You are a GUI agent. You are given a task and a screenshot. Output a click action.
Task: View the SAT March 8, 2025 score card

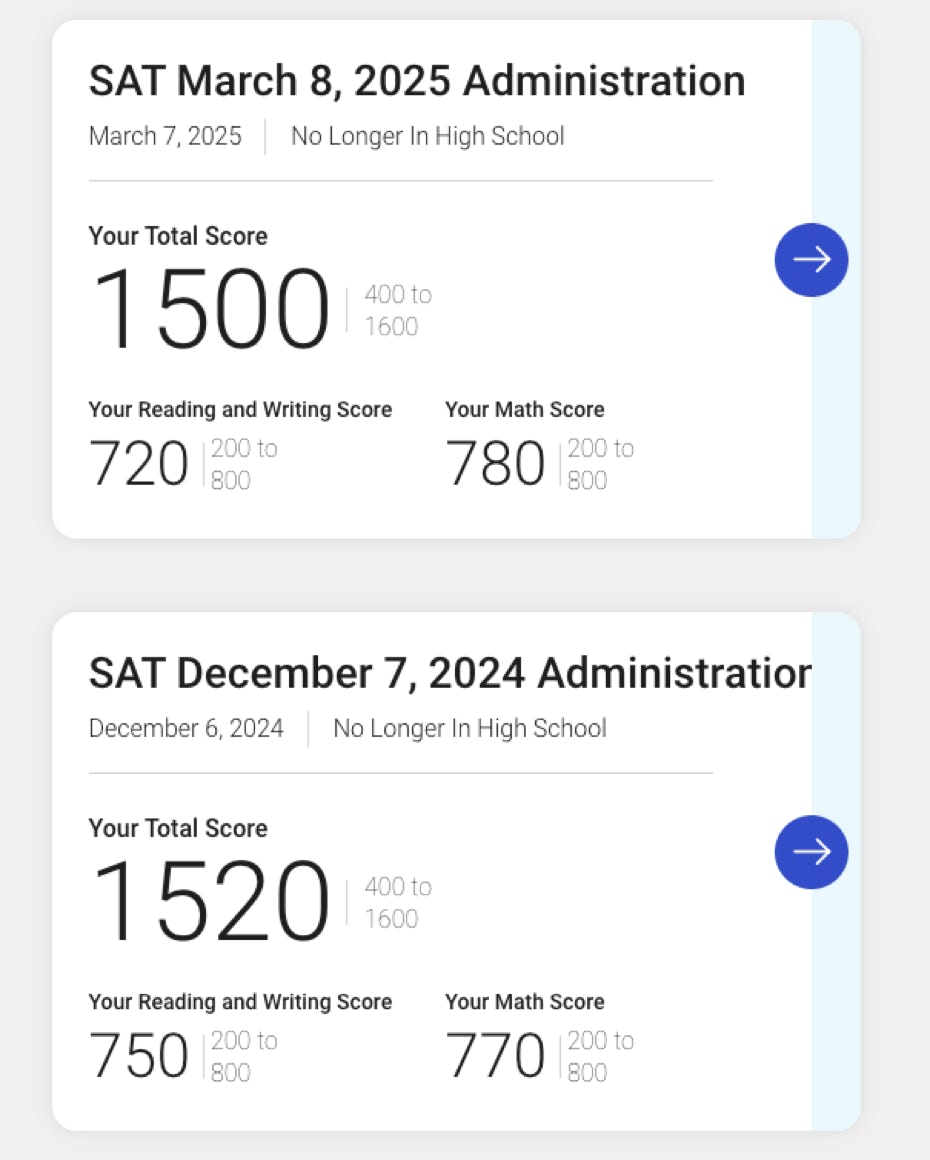(416, 82)
